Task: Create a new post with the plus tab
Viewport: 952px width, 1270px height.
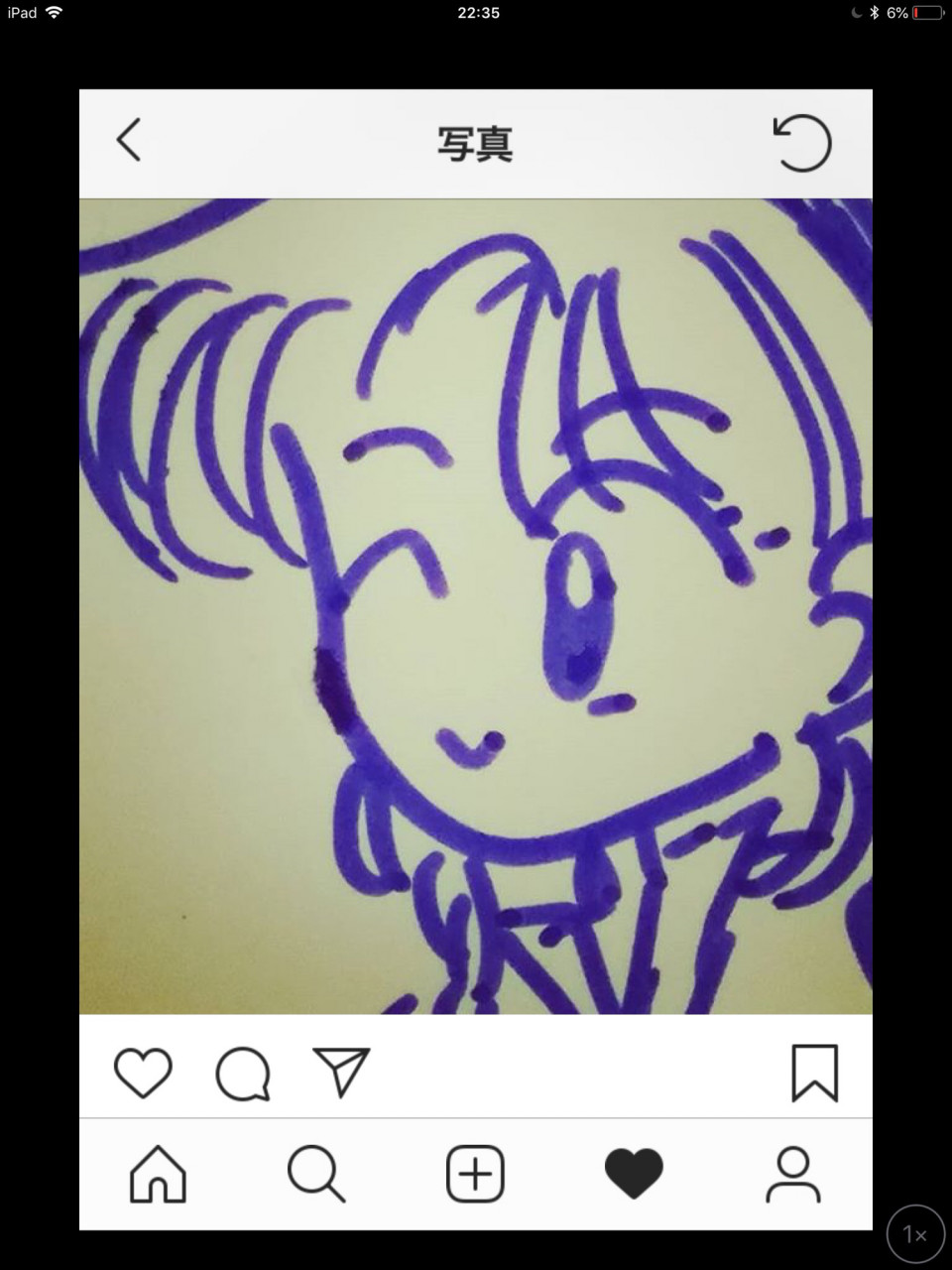Action: pyautogui.click(x=476, y=1175)
